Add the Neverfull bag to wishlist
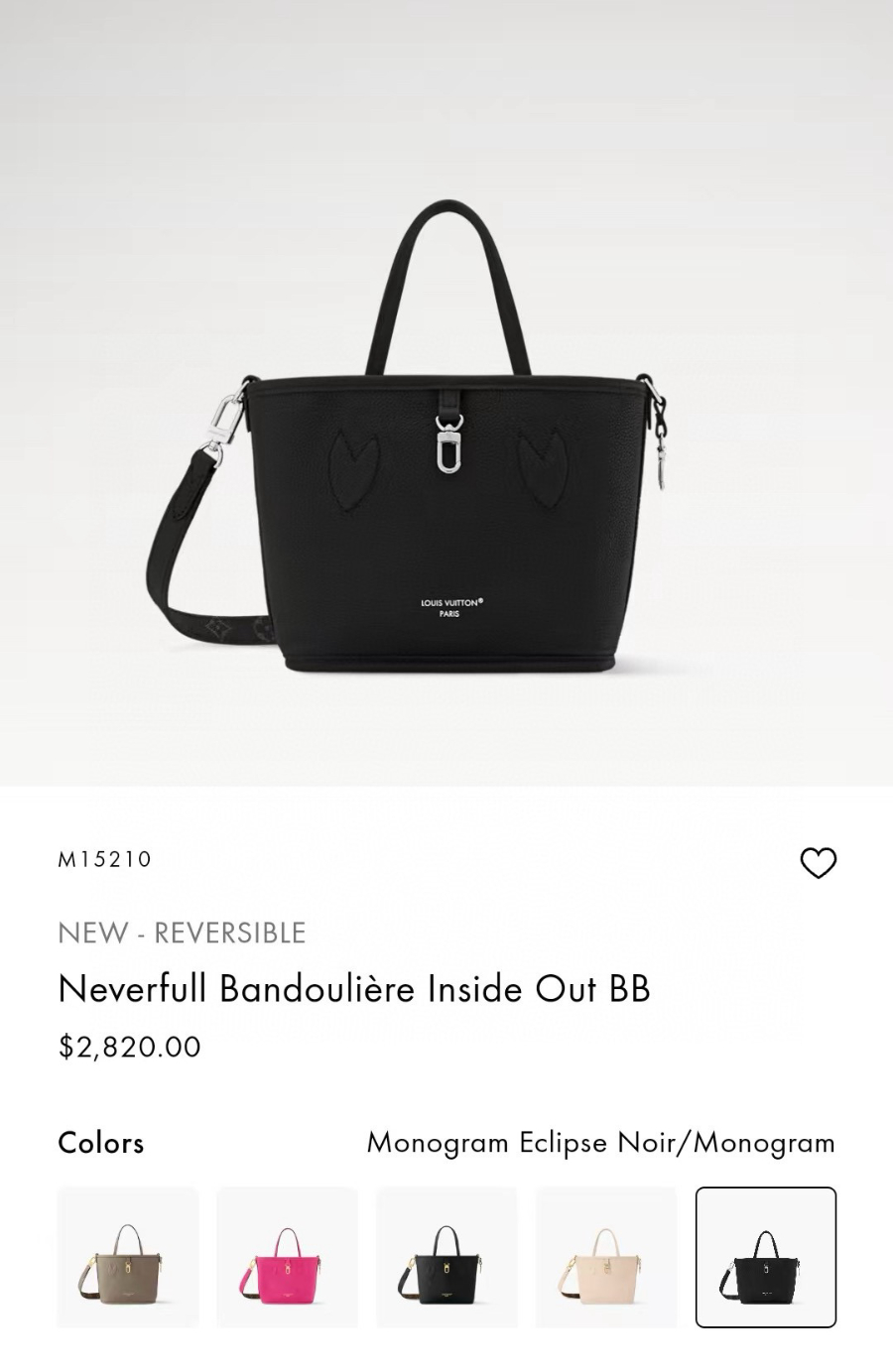 click(x=818, y=863)
